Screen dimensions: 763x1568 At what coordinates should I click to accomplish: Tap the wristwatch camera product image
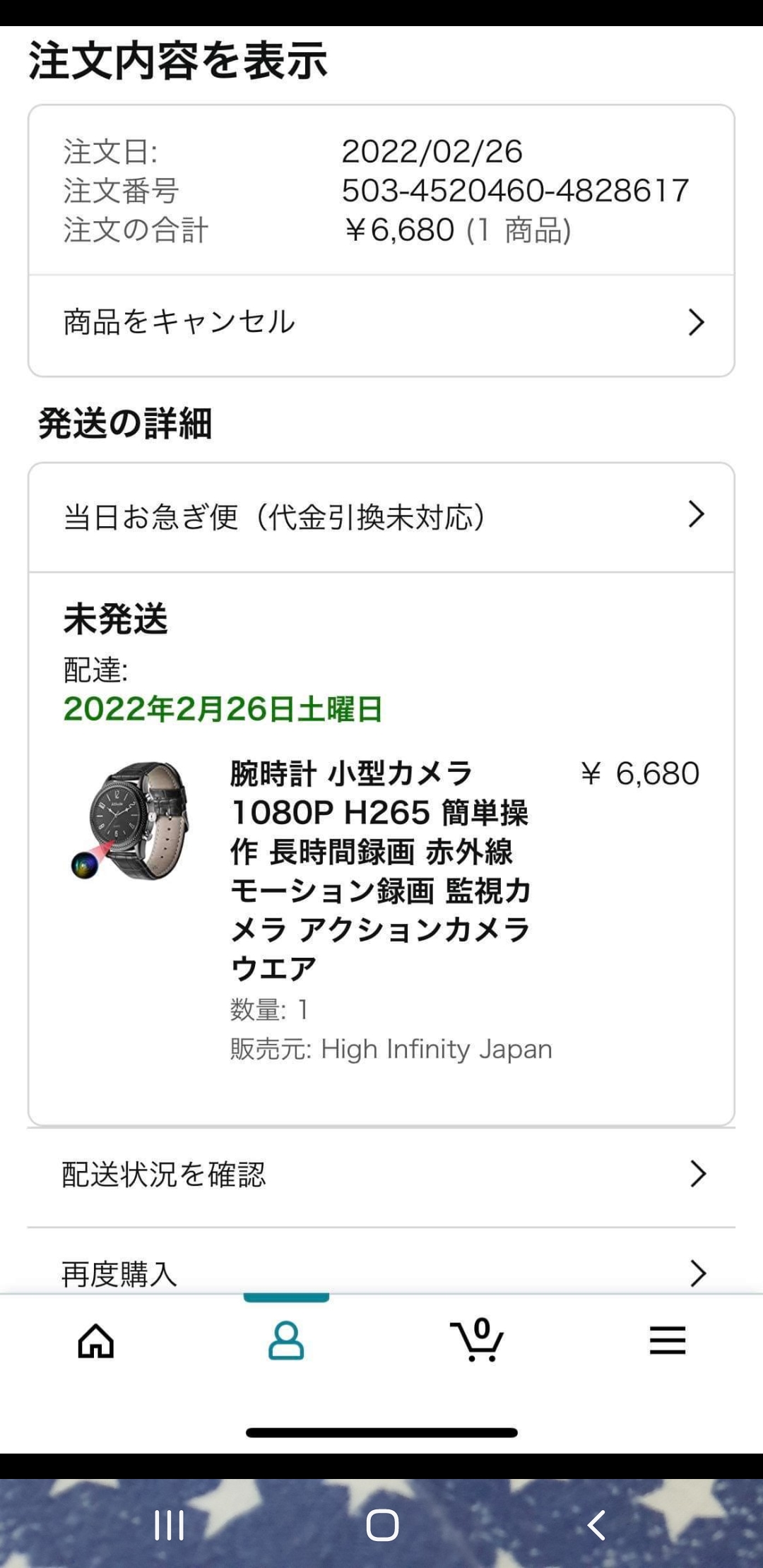coord(131,820)
